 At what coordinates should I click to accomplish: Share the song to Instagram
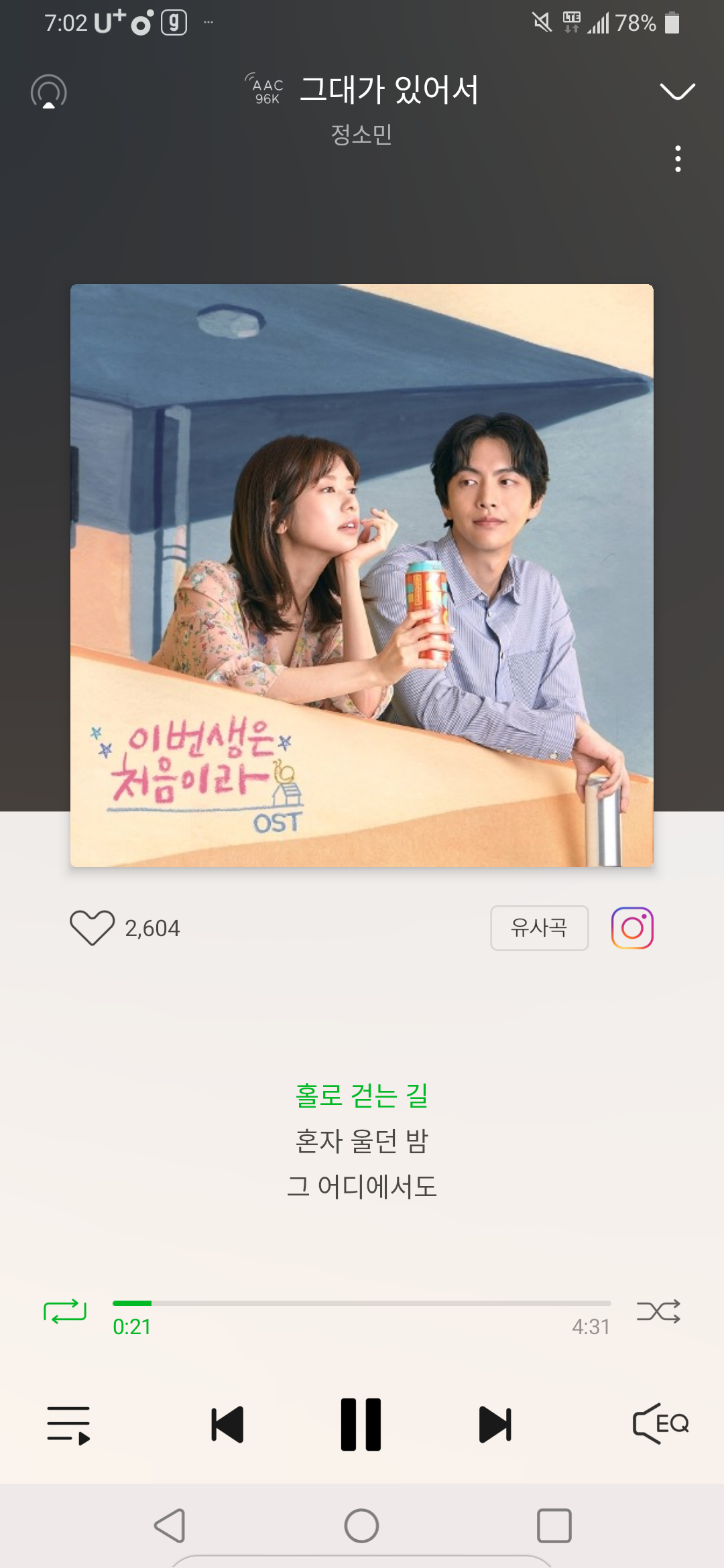click(631, 927)
